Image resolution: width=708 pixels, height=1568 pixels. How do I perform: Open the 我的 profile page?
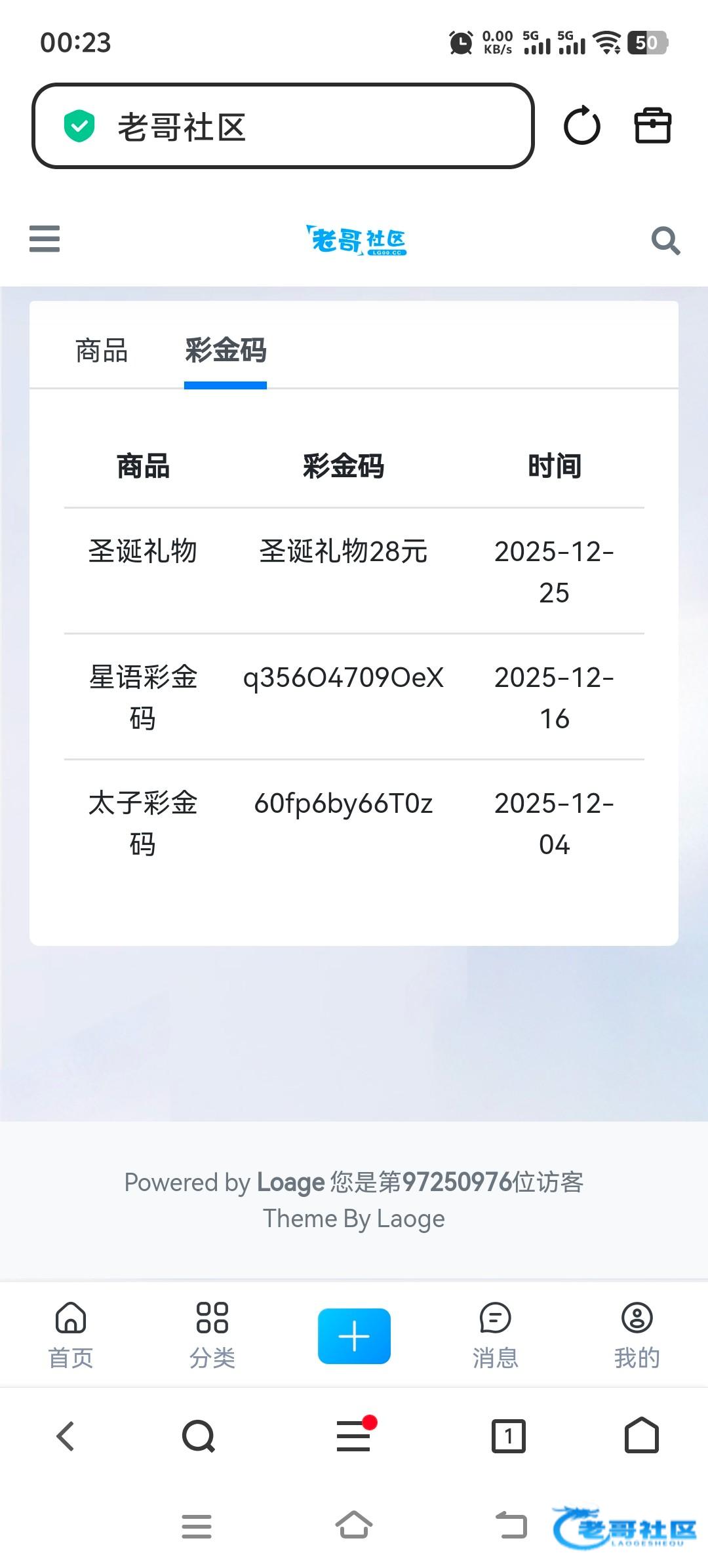pyautogui.click(x=637, y=1335)
